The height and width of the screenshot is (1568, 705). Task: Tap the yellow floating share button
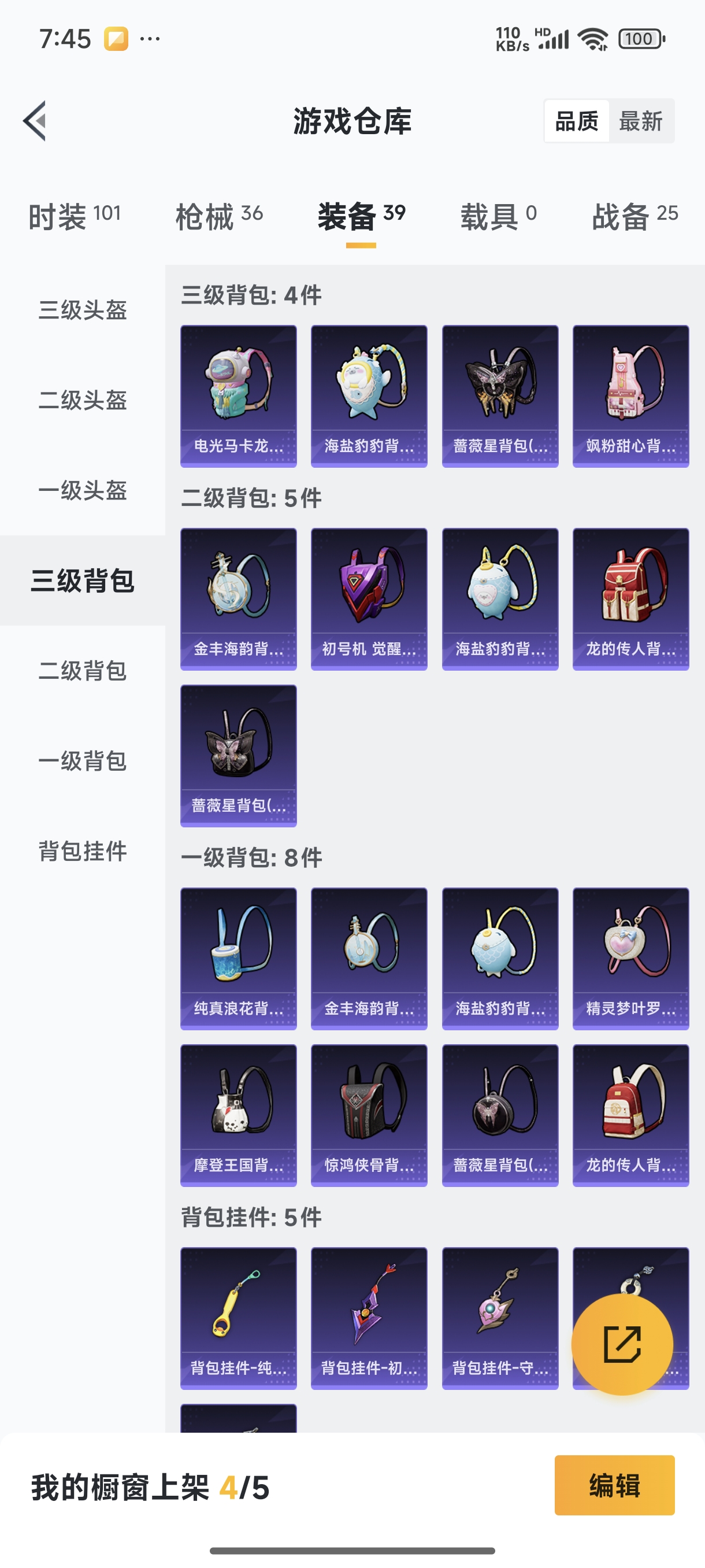[x=622, y=1344]
